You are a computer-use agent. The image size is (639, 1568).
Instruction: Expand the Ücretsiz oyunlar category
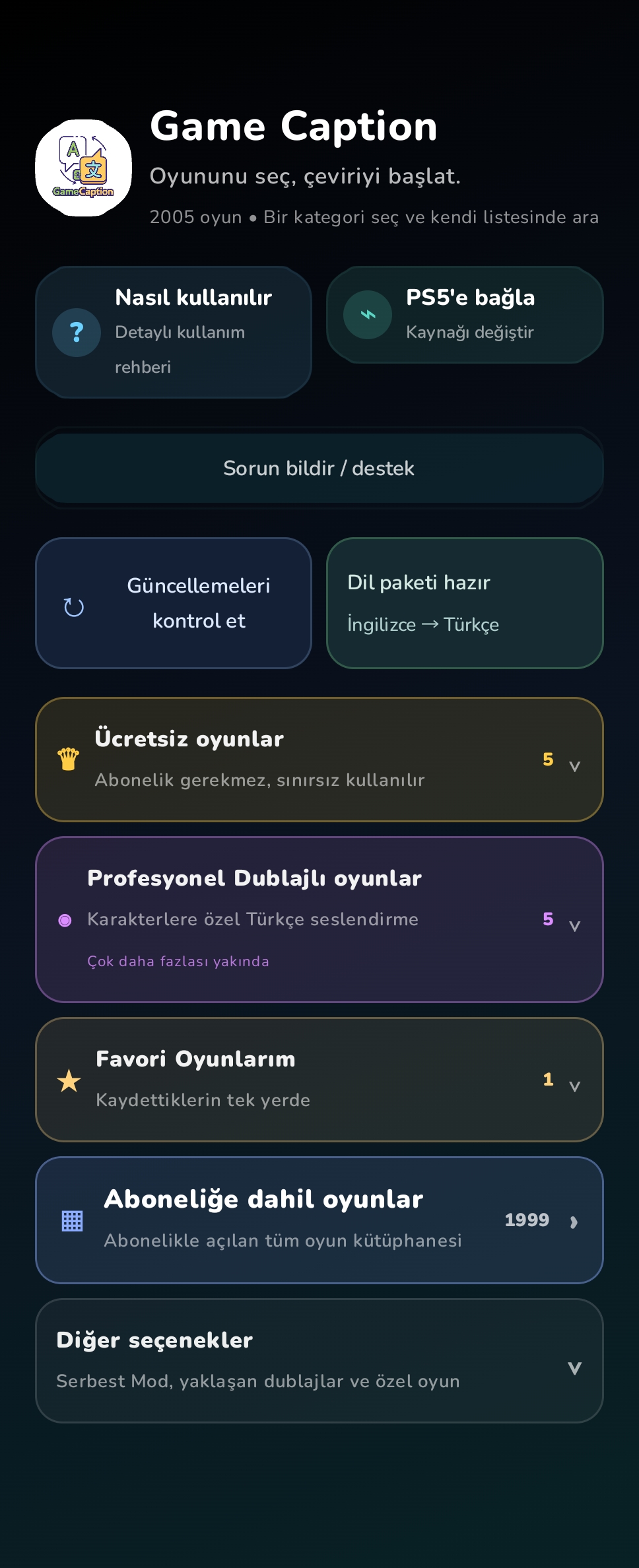pyautogui.click(x=319, y=760)
